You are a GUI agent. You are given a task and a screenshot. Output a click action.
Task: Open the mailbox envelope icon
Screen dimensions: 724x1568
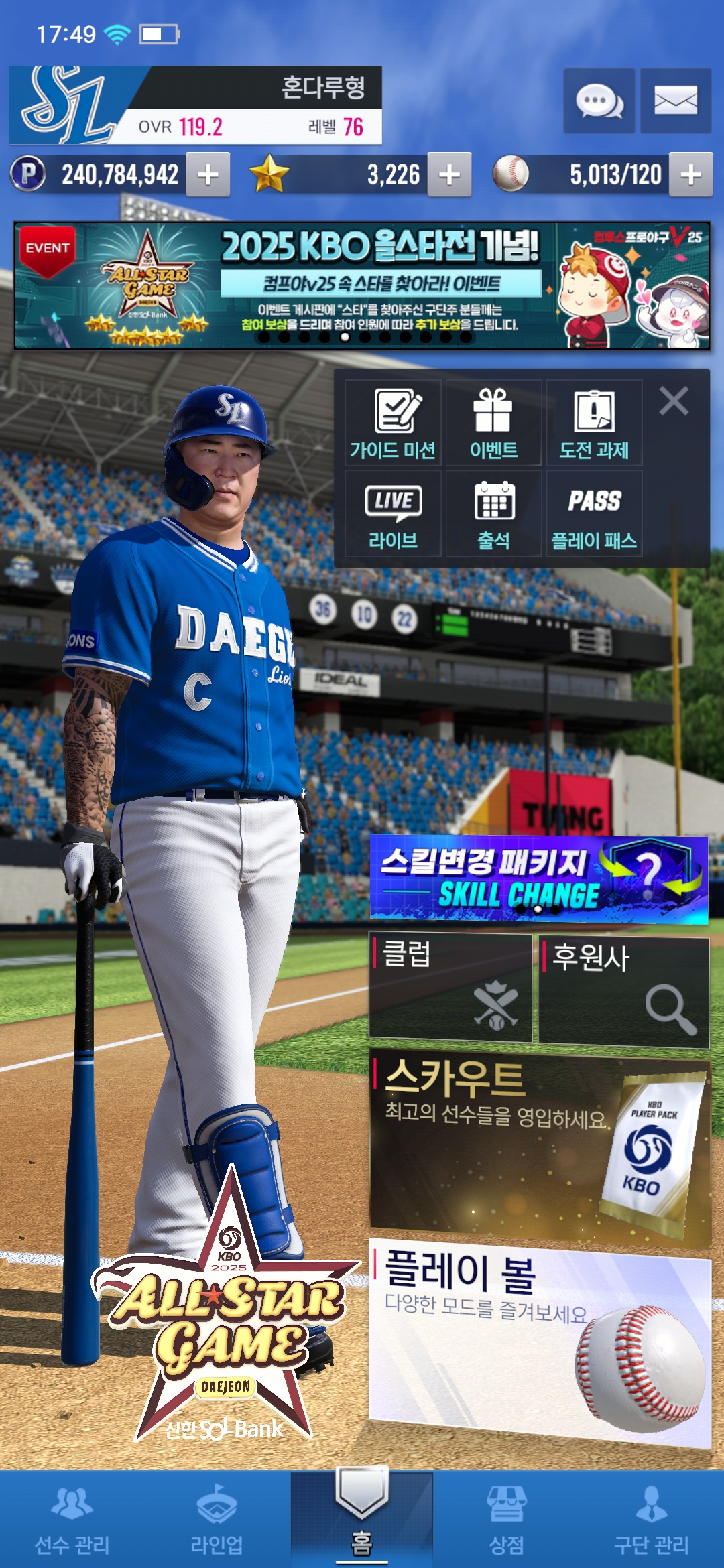(x=675, y=101)
